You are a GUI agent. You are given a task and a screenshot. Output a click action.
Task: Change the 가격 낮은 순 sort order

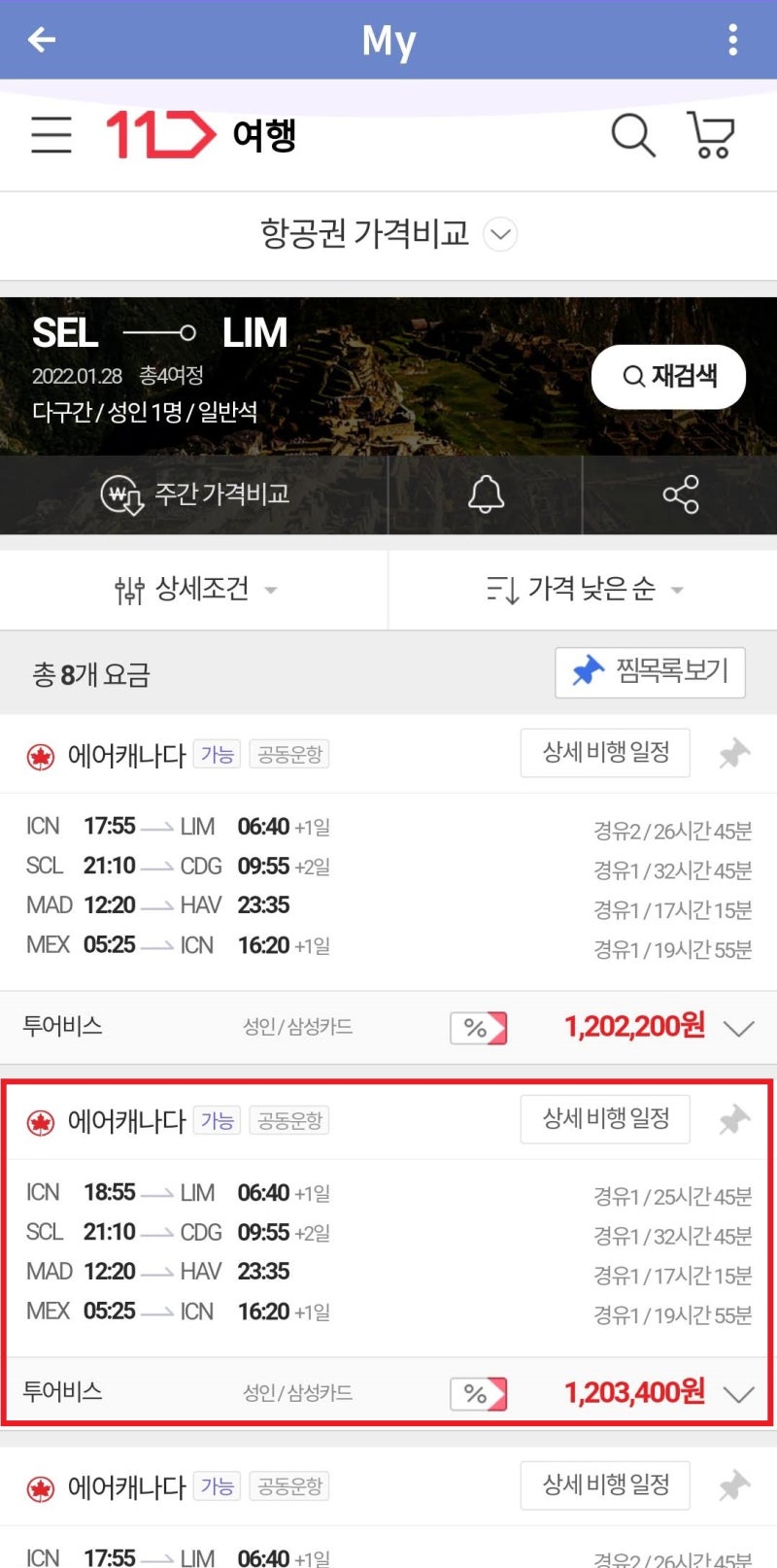click(583, 590)
